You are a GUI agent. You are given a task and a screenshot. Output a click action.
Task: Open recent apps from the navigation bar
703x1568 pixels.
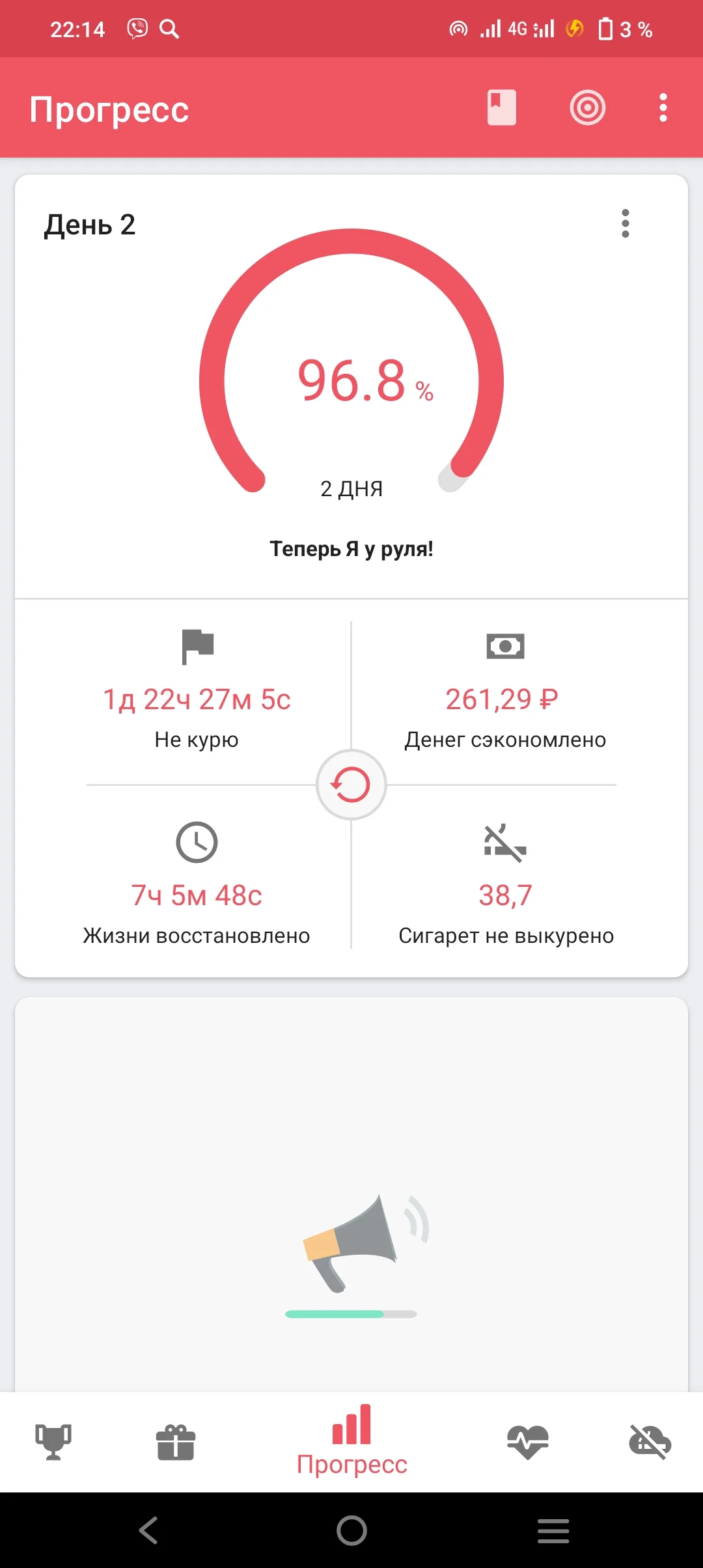point(553,1530)
